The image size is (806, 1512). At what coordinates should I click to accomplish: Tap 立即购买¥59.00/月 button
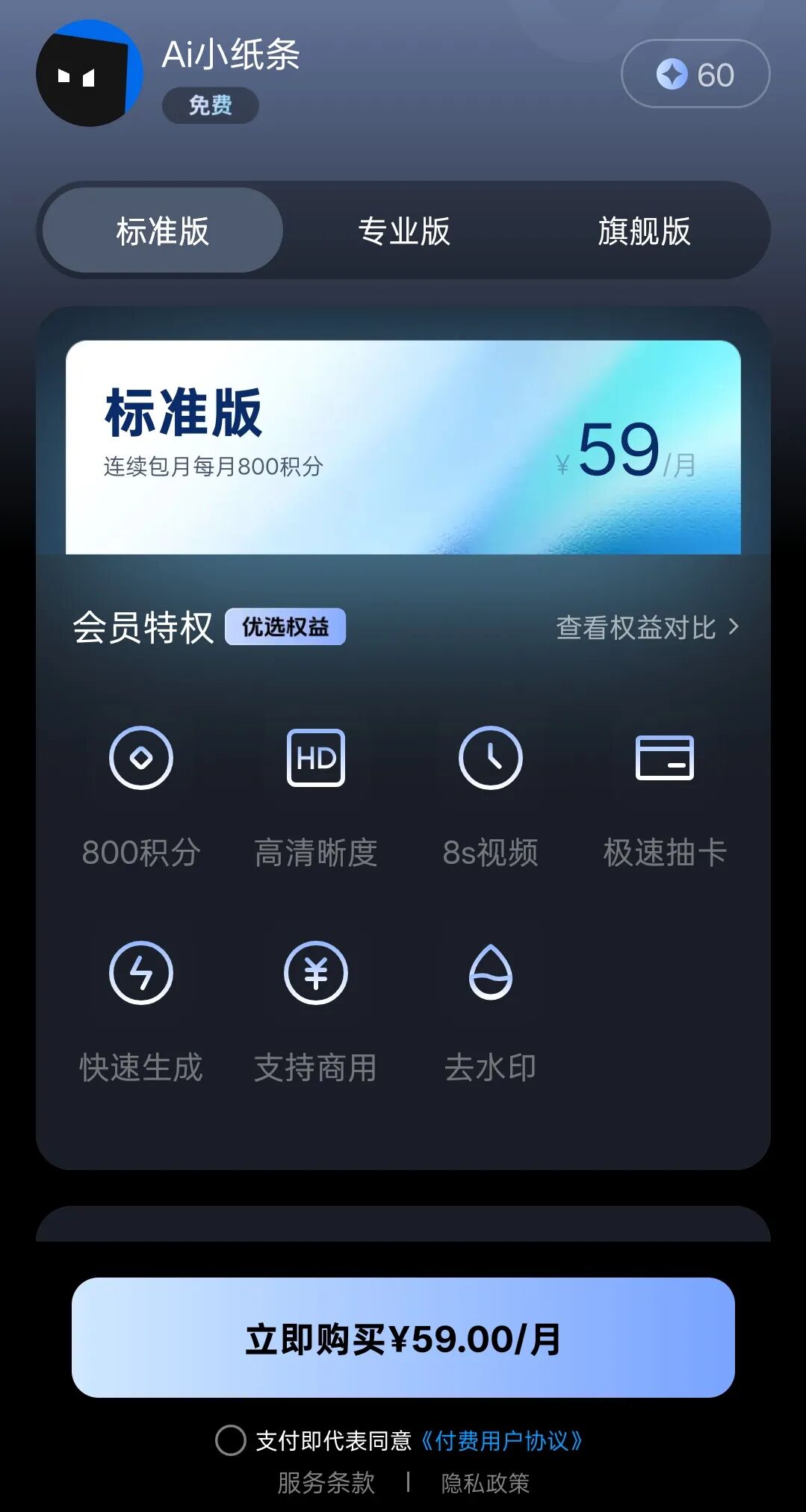tap(403, 1338)
